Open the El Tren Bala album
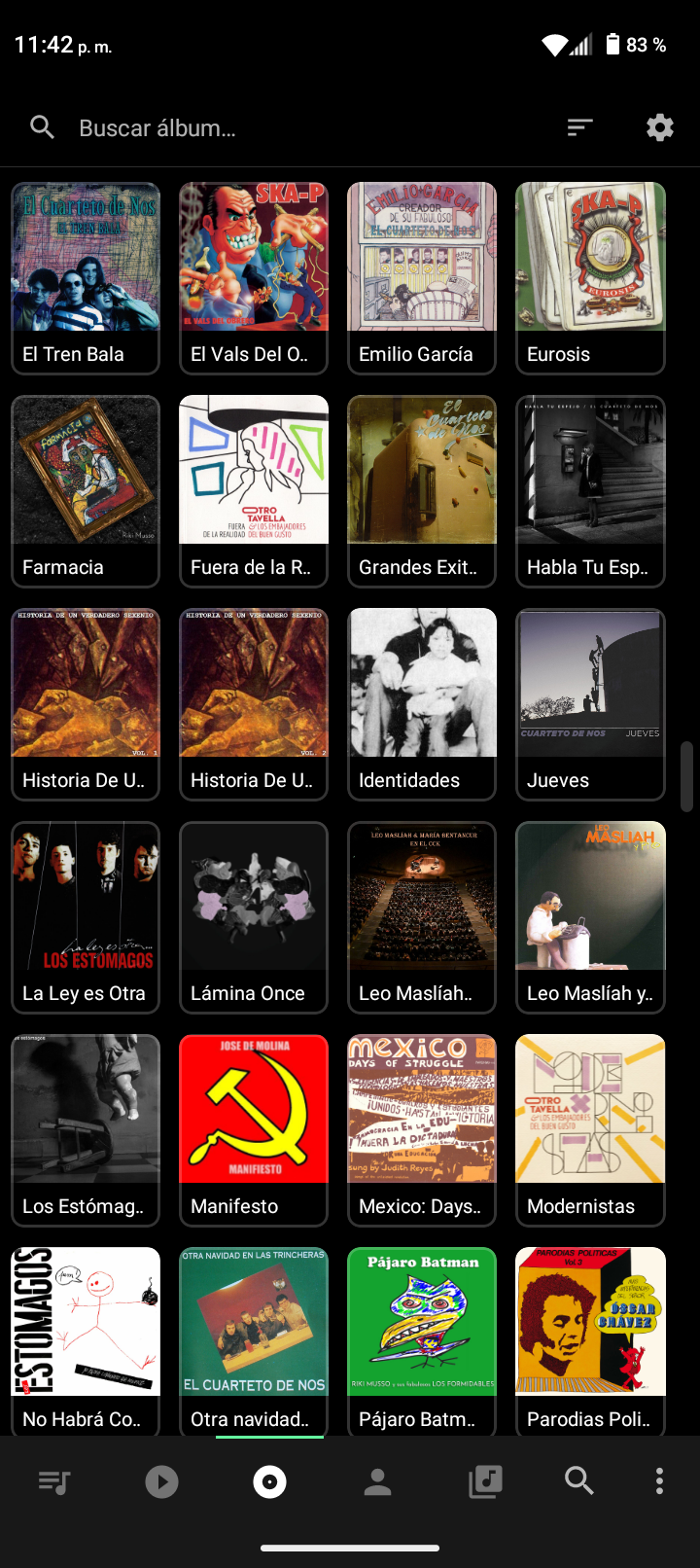The width and height of the screenshot is (700, 1568). point(86,278)
